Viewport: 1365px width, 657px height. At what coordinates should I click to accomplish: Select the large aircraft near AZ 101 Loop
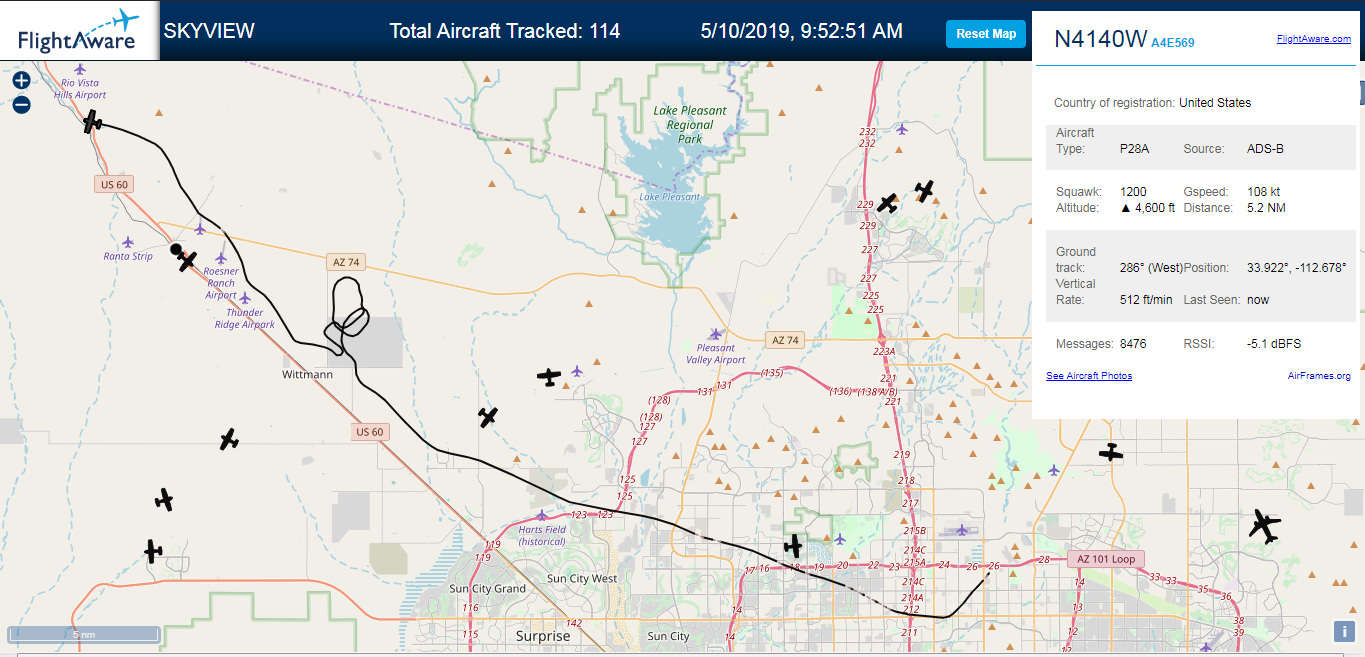click(1265, 525)
